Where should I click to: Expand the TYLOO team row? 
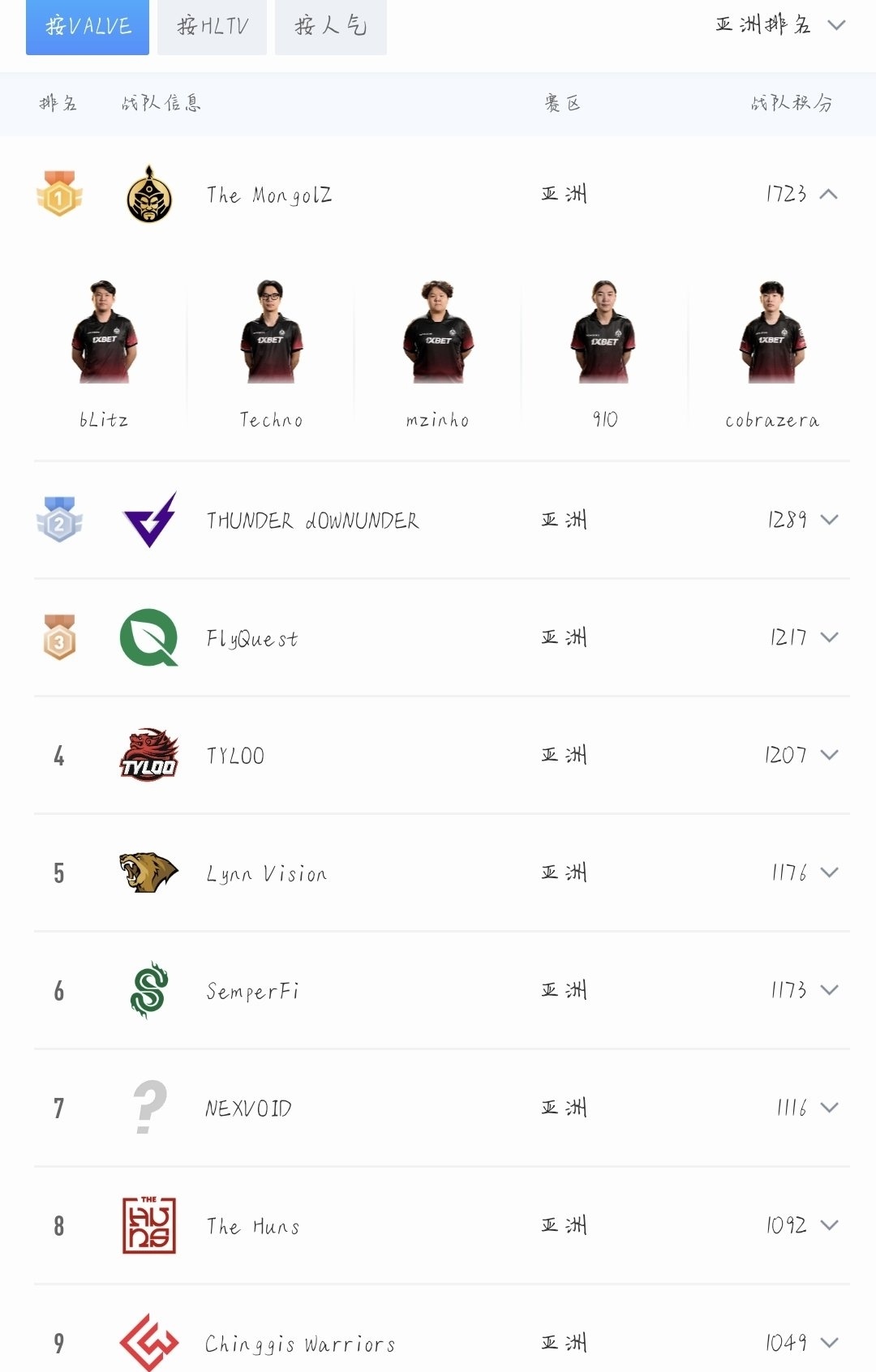click(829, 755)
